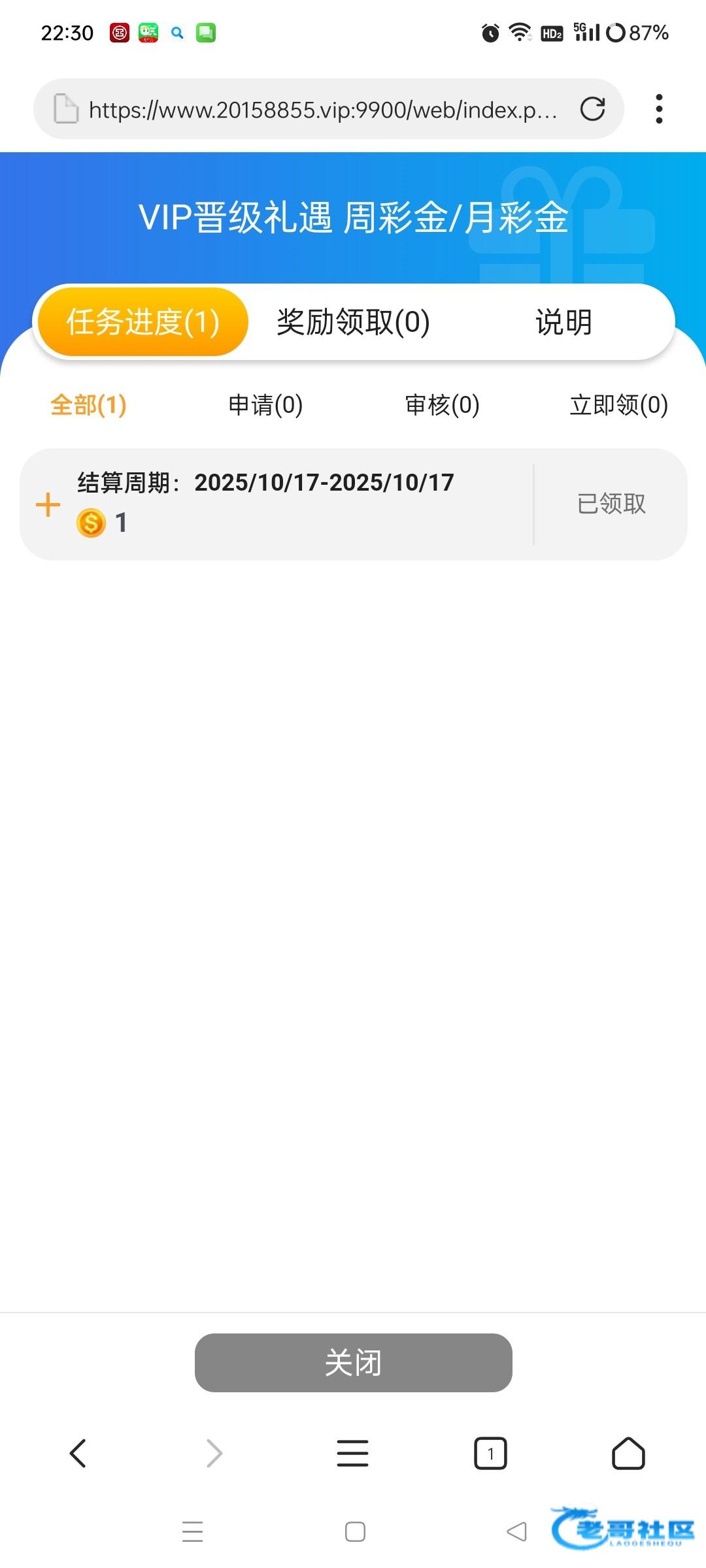706x1568 pixels.
Task: Go to the browser home page
Action: click(x=628, y=1454)
